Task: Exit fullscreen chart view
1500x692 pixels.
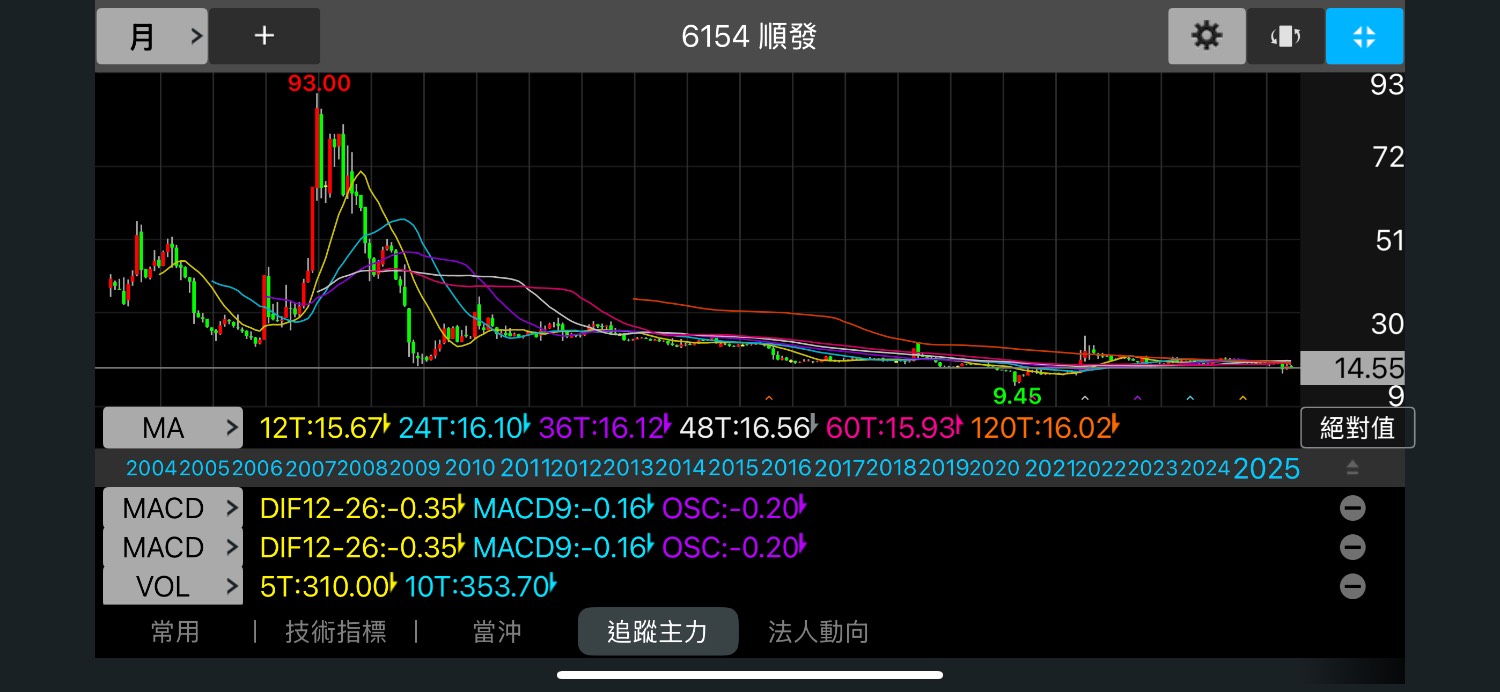Action: pos(1364,37)
